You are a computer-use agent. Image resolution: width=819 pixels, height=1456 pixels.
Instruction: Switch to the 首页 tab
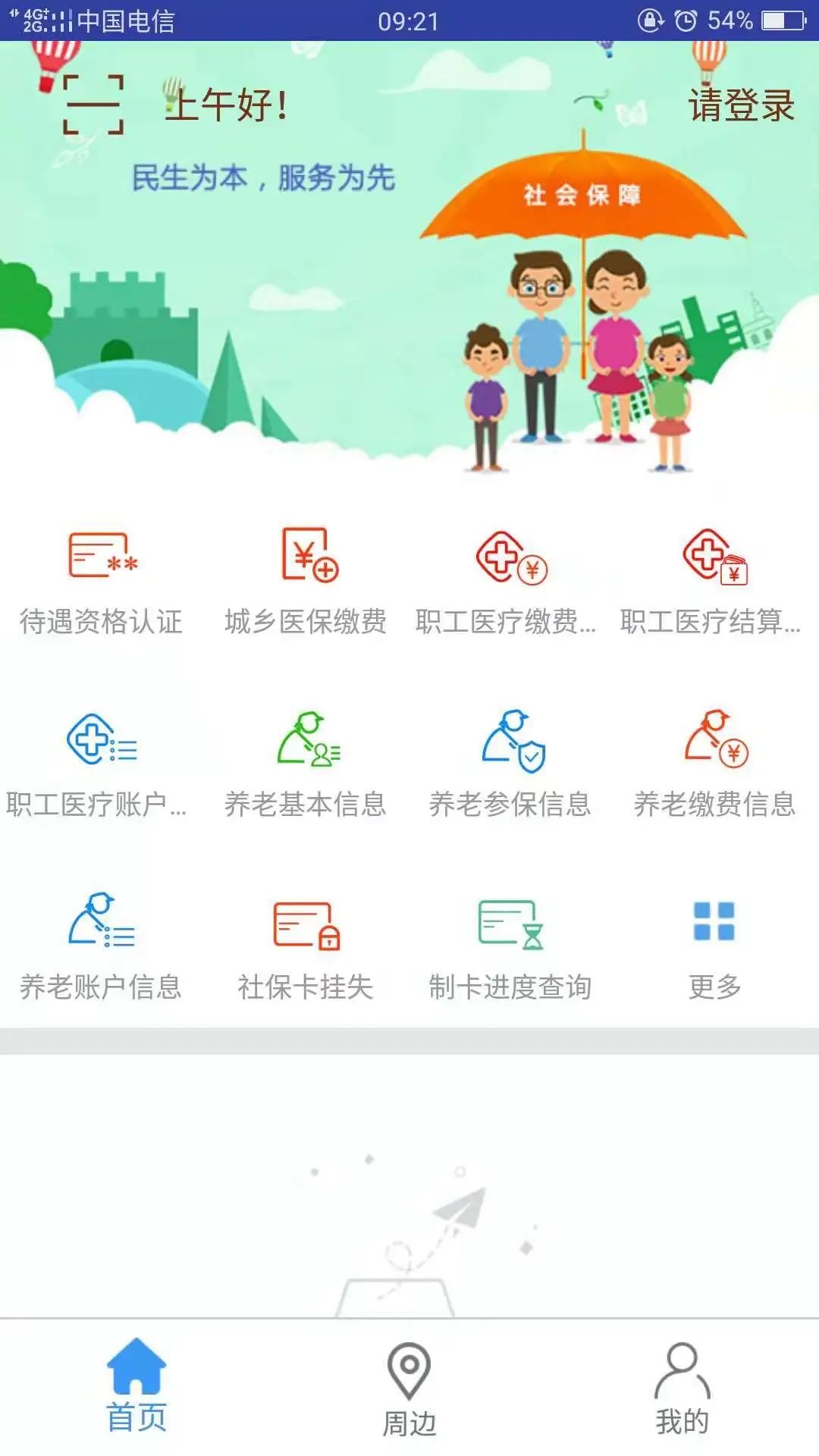point(136,1386)
